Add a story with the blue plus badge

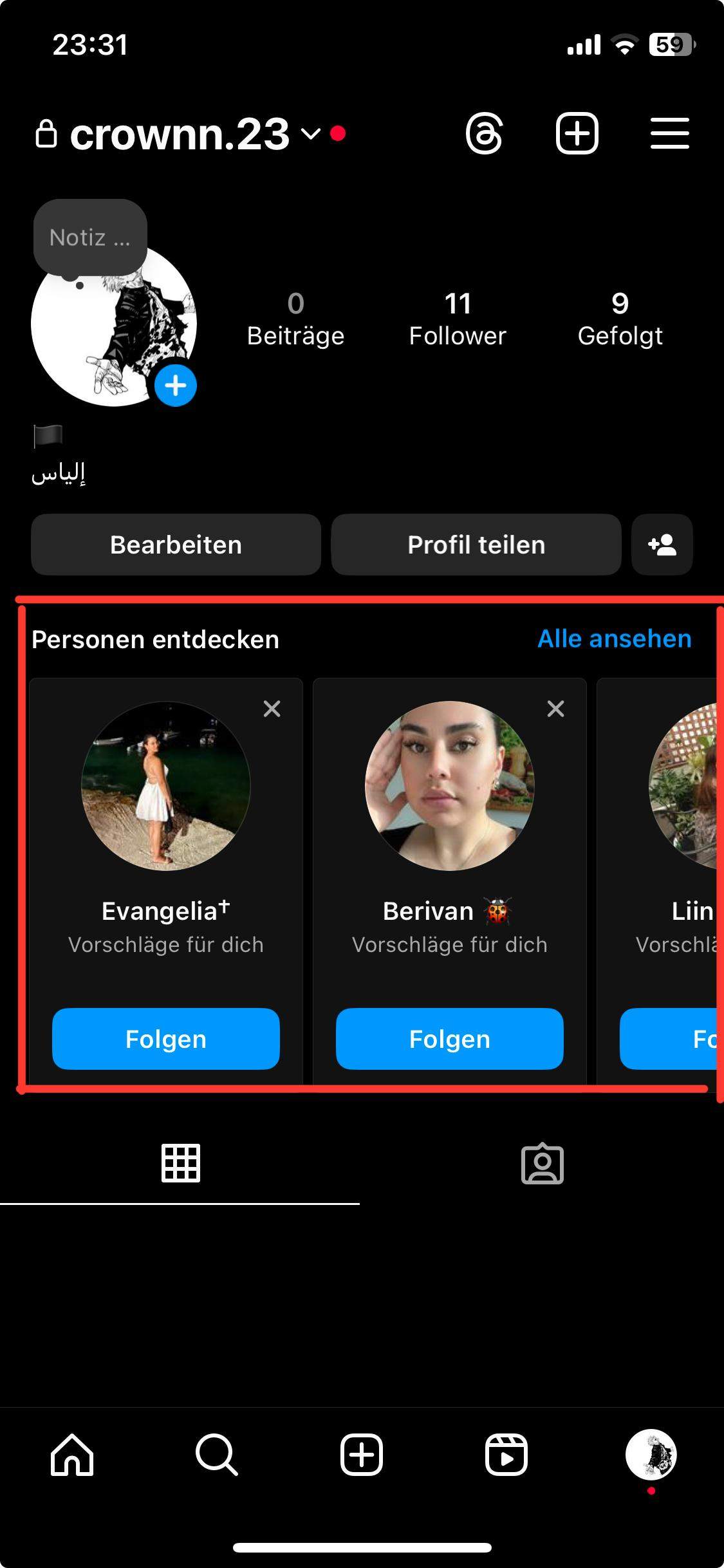click(175, 386)
